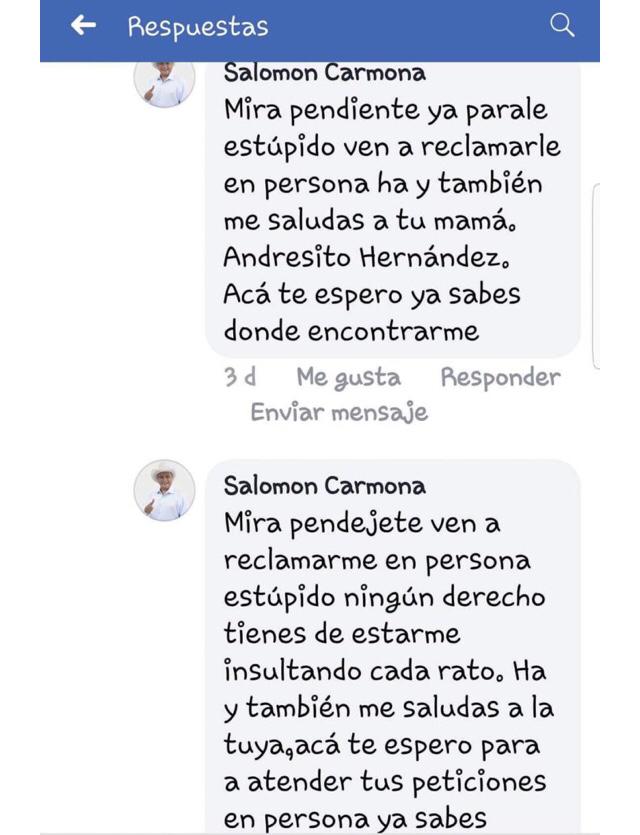This screenshot has width=640, height=835.
Task: Open the search magnifier icon
Action: coord(563,26)
